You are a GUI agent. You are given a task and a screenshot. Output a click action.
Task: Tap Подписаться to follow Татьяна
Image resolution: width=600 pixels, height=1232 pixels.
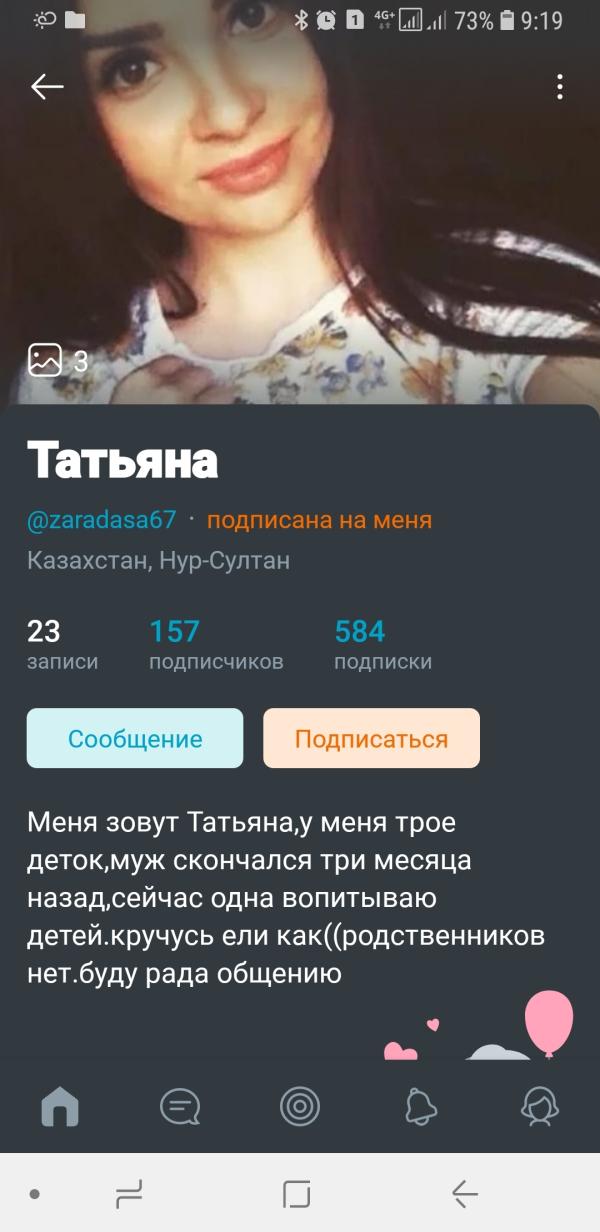point(371,738)
